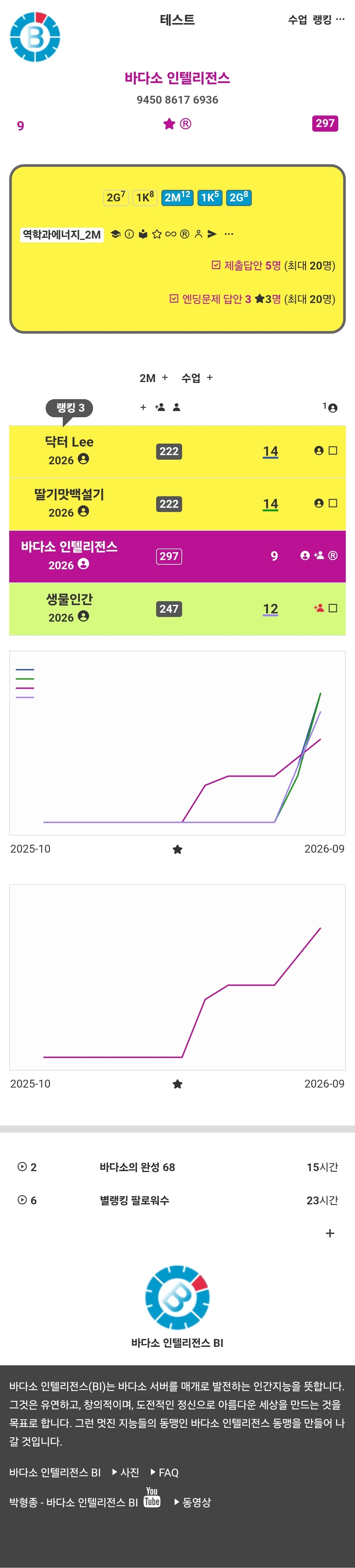
Task: Select the 2M12 chip
Action: (x=177, y=197)
